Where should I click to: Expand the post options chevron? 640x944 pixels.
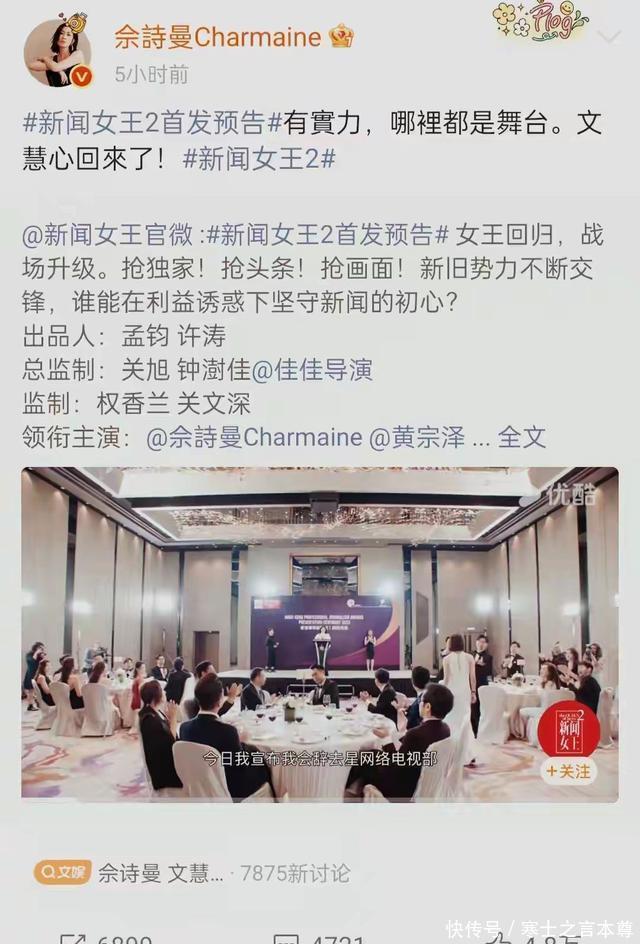click(607, 39)
